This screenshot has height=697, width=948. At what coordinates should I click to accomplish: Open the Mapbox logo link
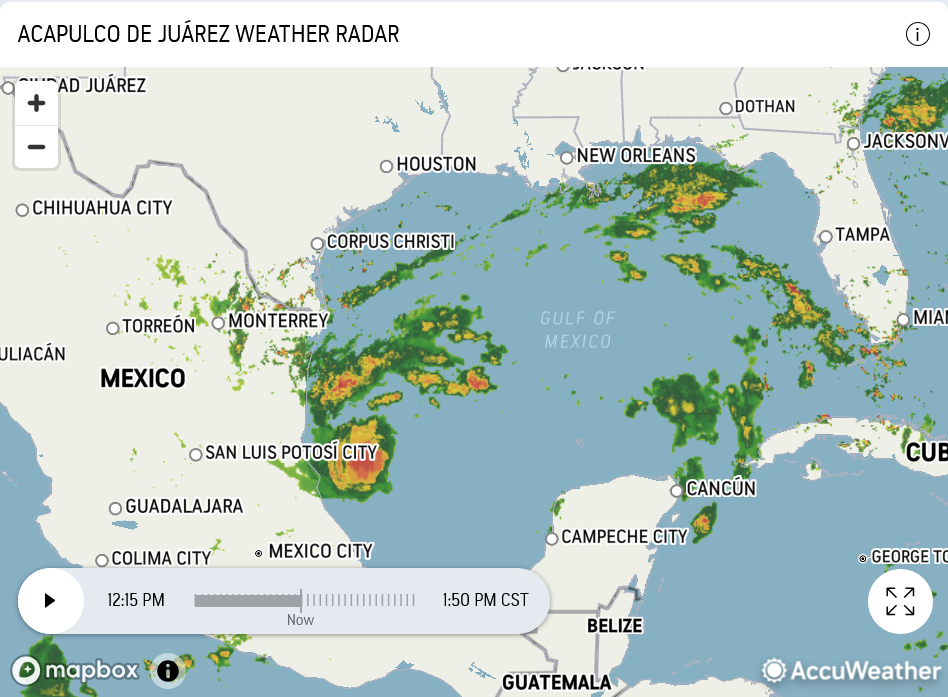coord(76,670)
